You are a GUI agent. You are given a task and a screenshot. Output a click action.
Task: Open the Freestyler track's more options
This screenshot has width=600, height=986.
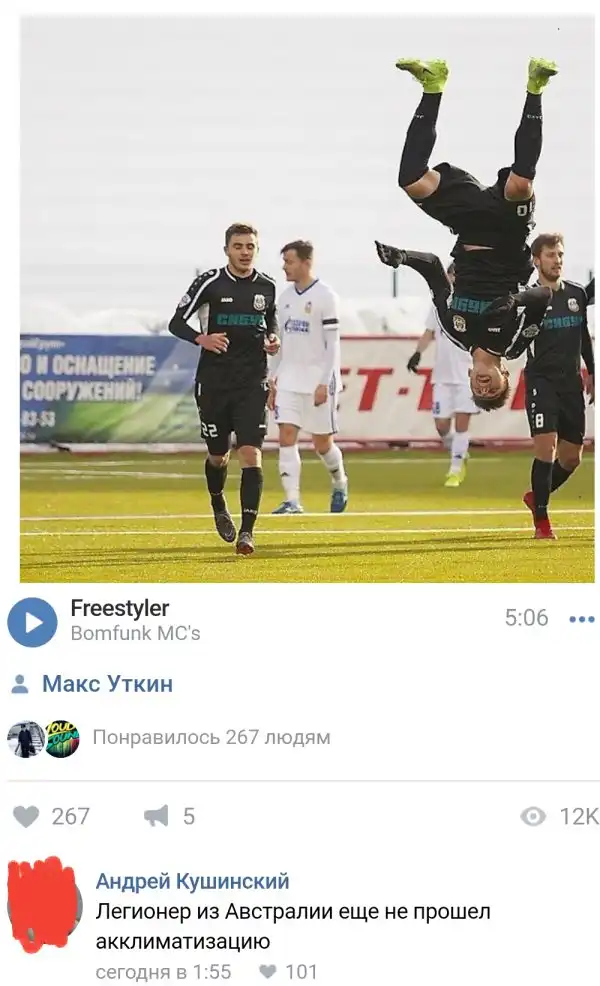pos(581,619)
